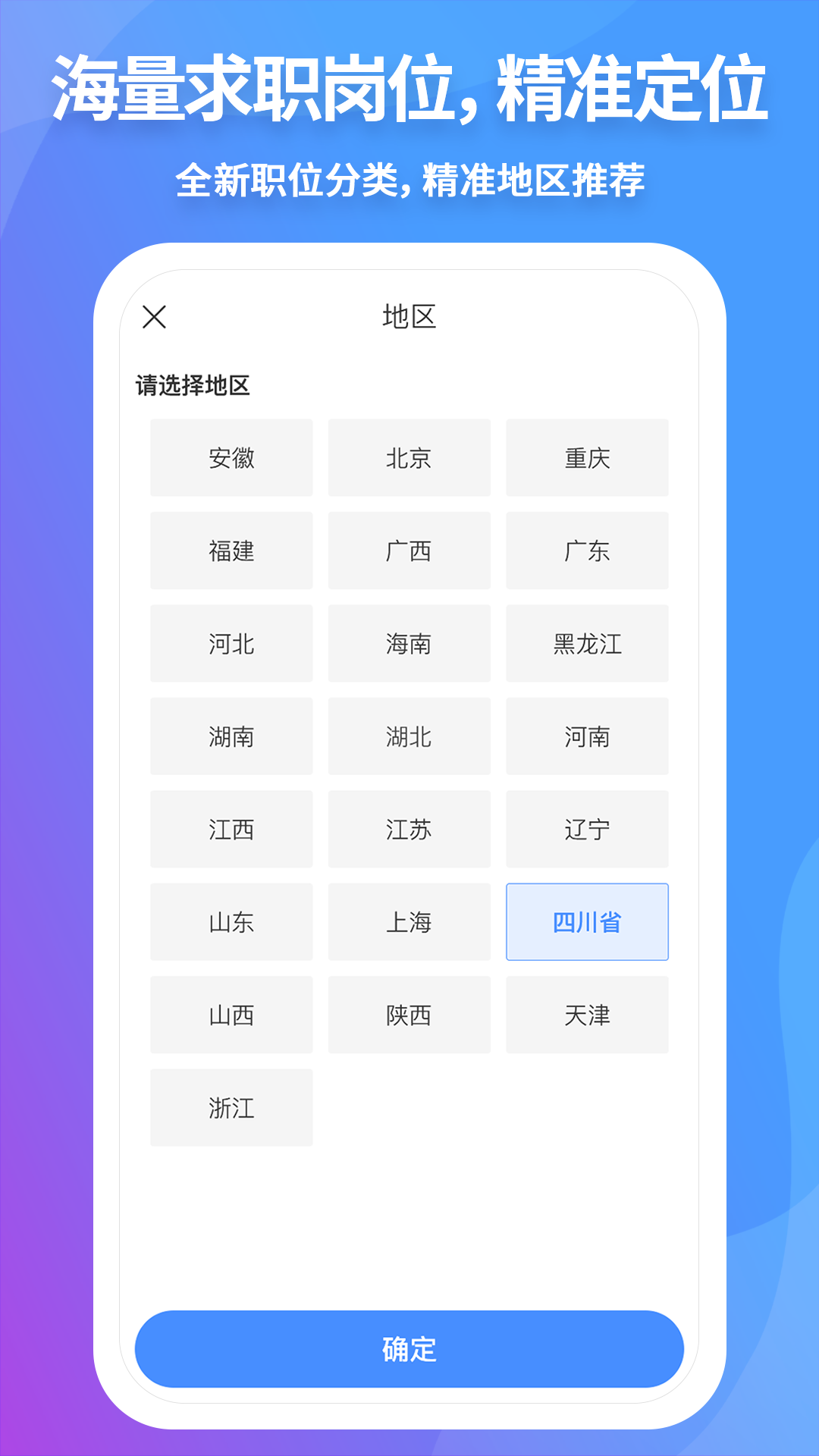This screenshot has width=819, height=1456.
Task: Choose 重庆 from the region list
Action: point(587,457)
